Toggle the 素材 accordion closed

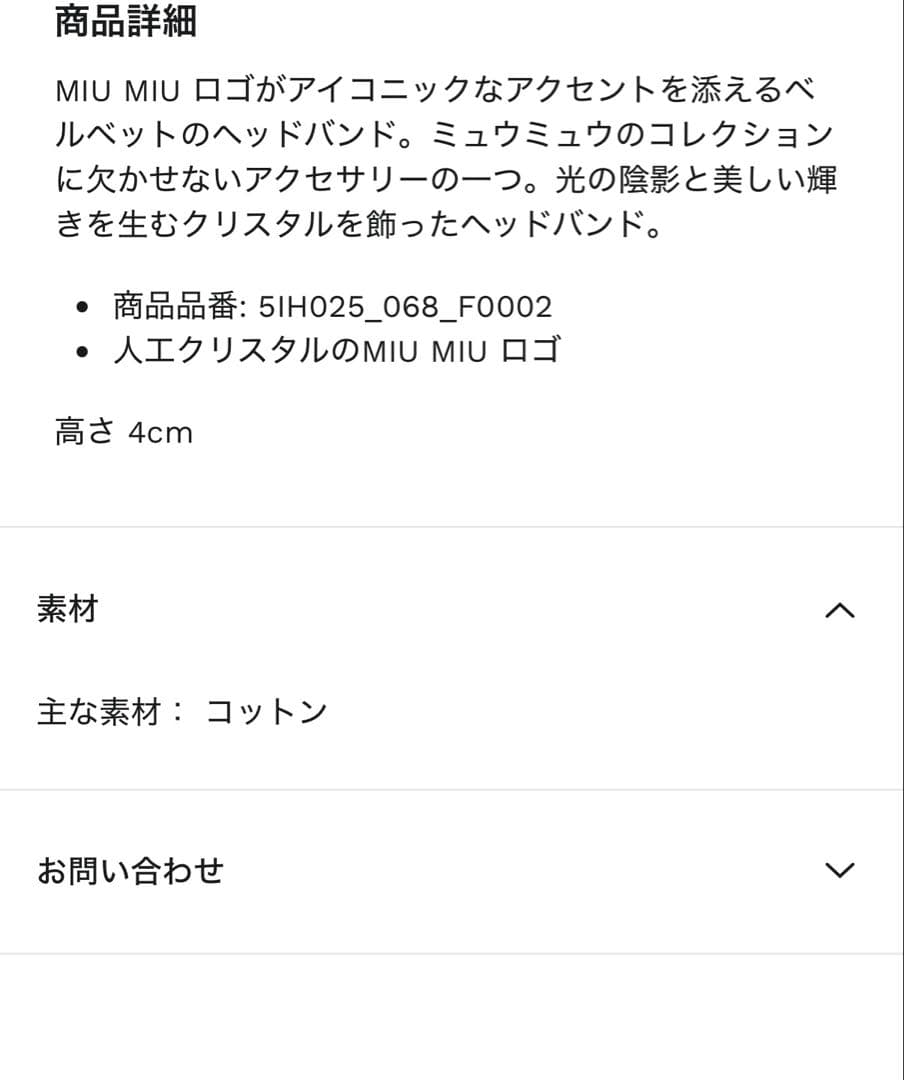450,610
